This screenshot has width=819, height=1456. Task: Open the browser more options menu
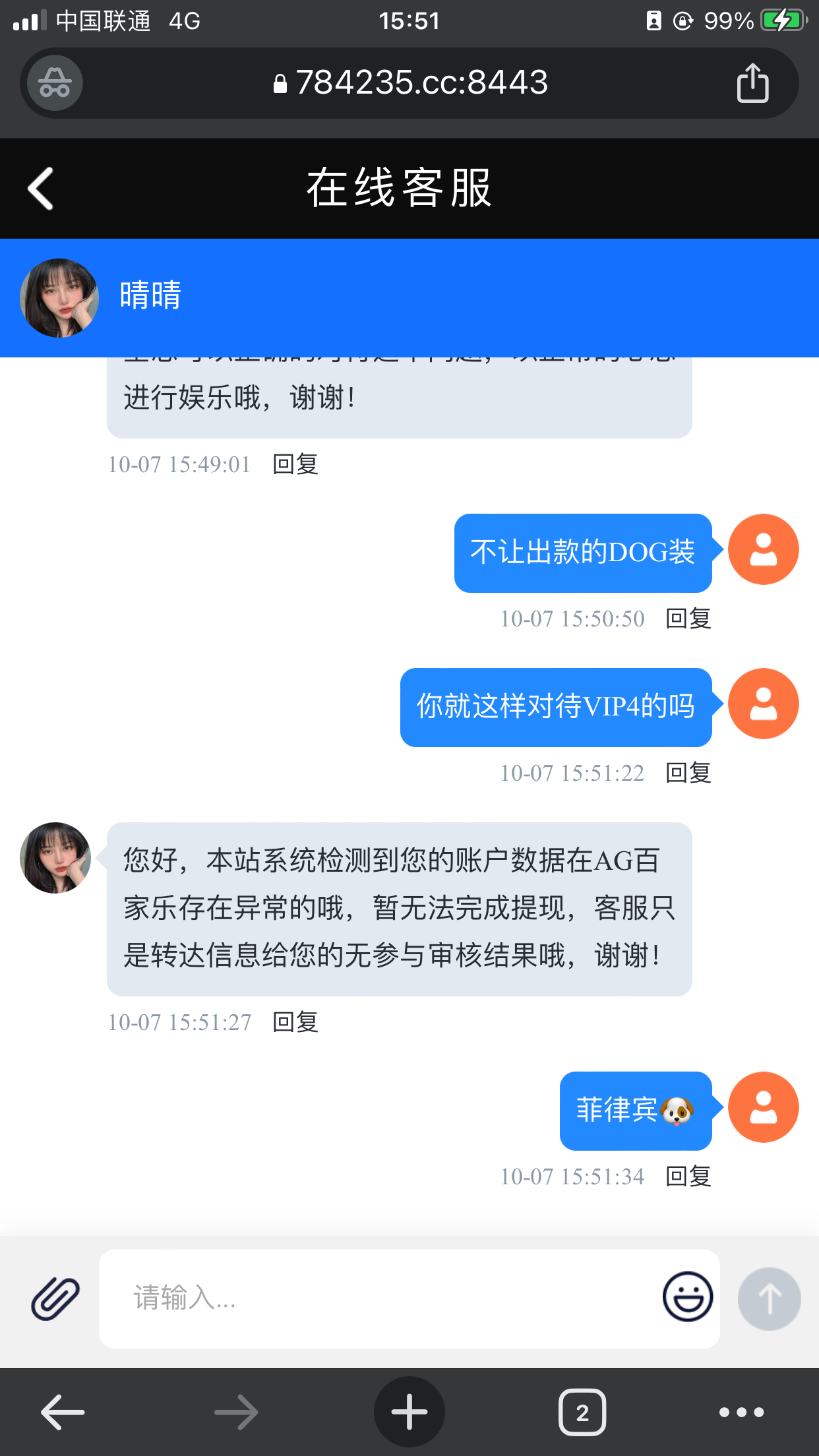[x=741, y=1411]
